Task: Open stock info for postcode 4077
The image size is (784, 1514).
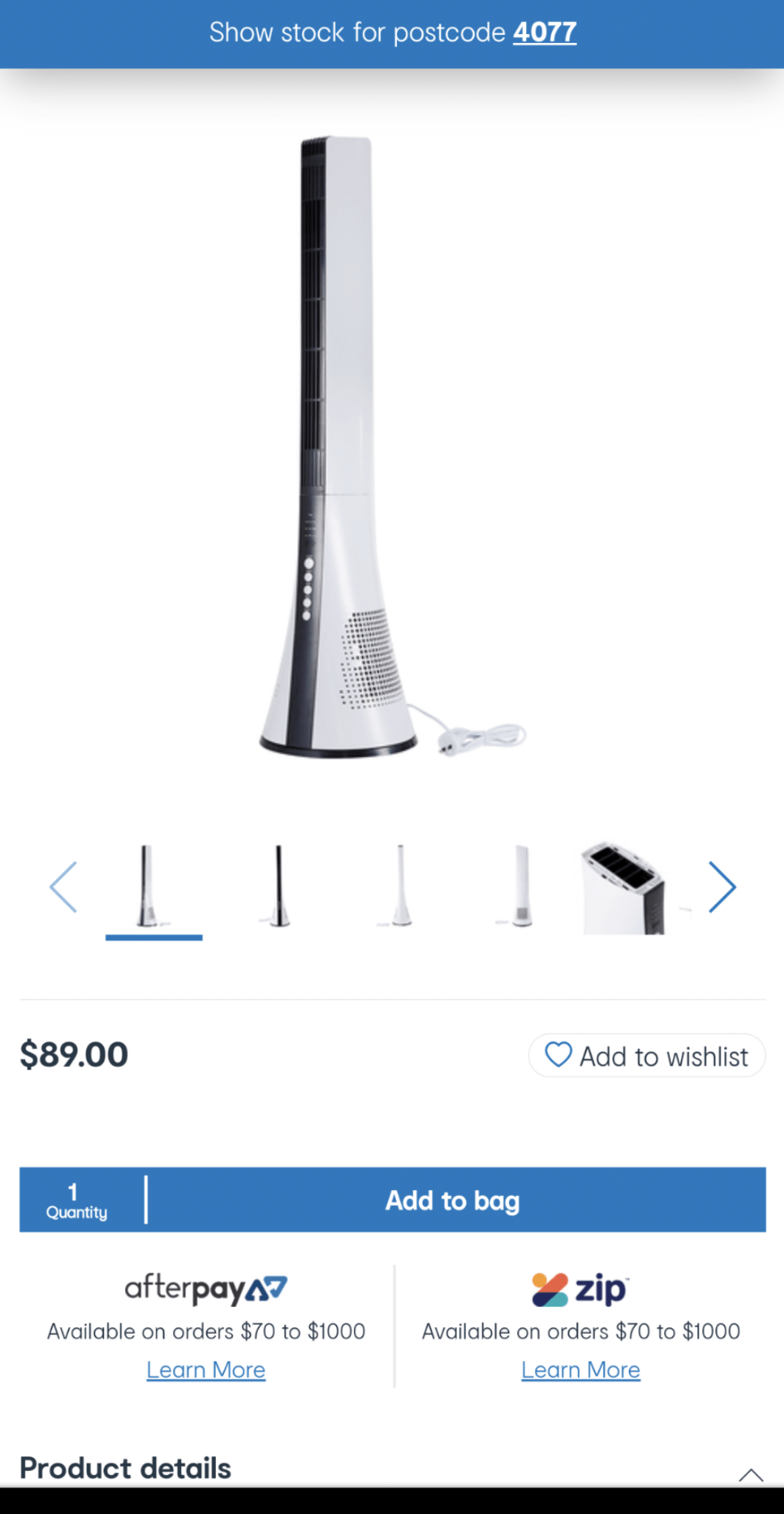Action: tap(545, 32)
